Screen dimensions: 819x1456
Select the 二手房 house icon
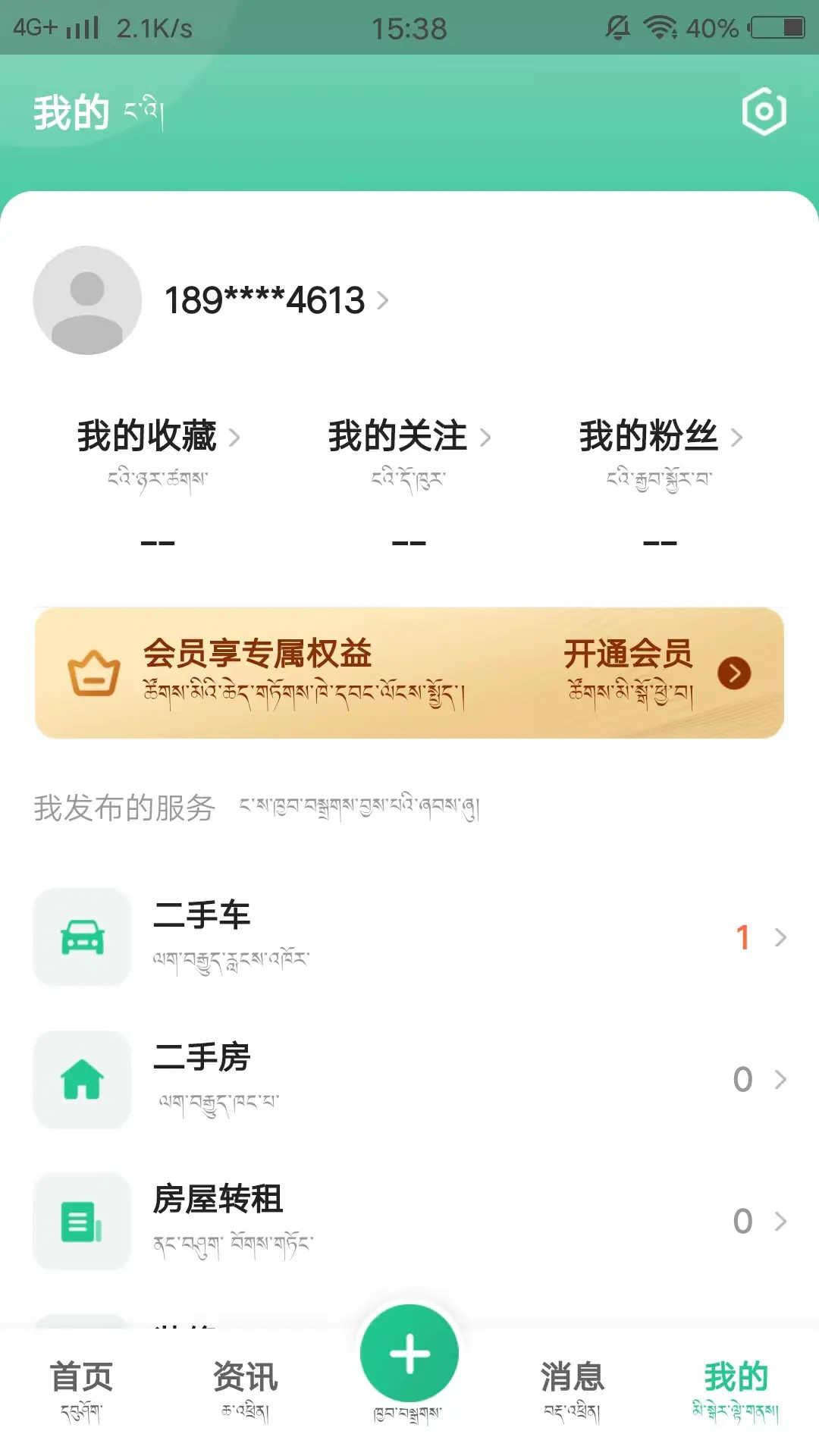tap(82, 1081)
